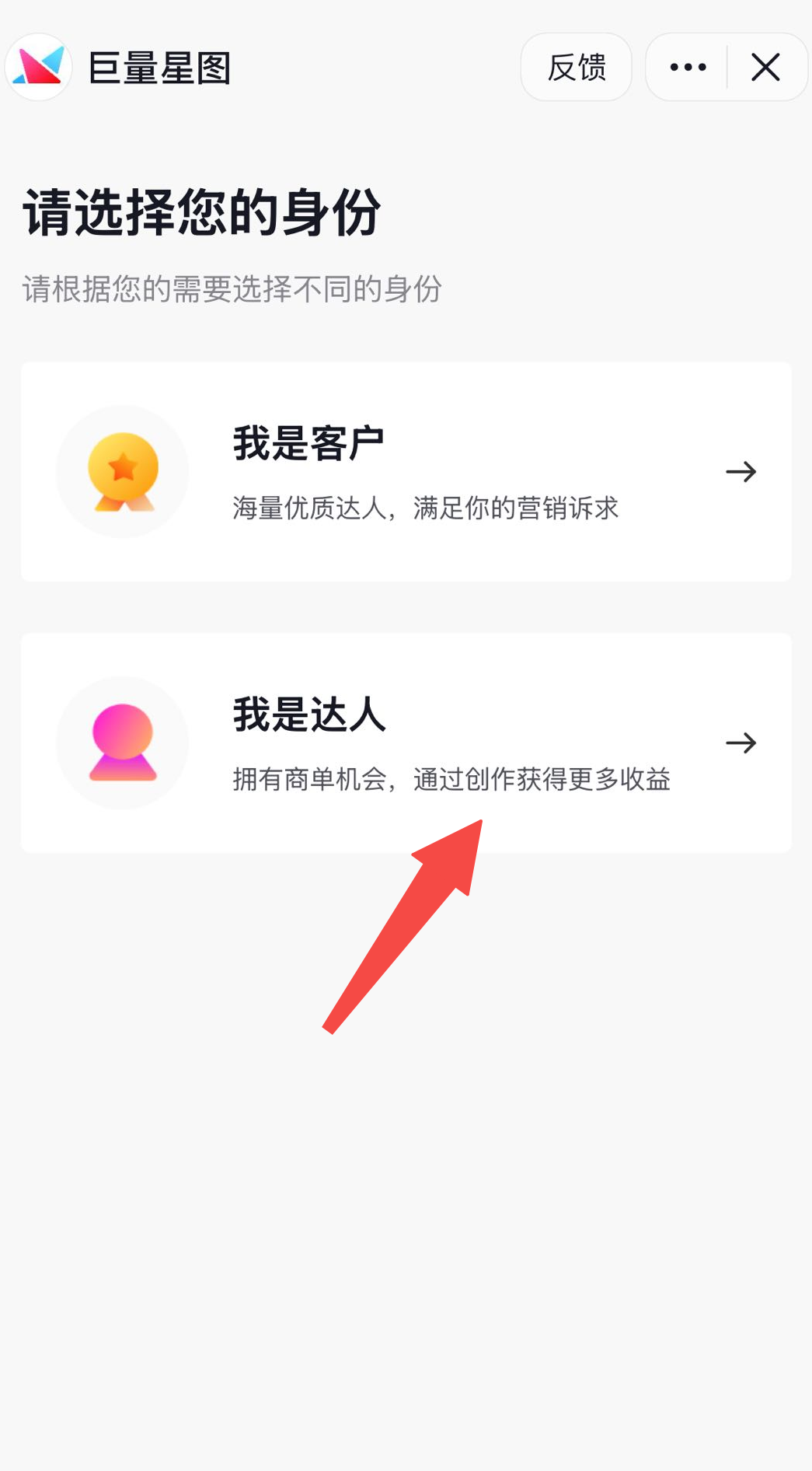Open the three-dot more options menu
Viewport: 812px width, 1471px height.
coord(688,68)
